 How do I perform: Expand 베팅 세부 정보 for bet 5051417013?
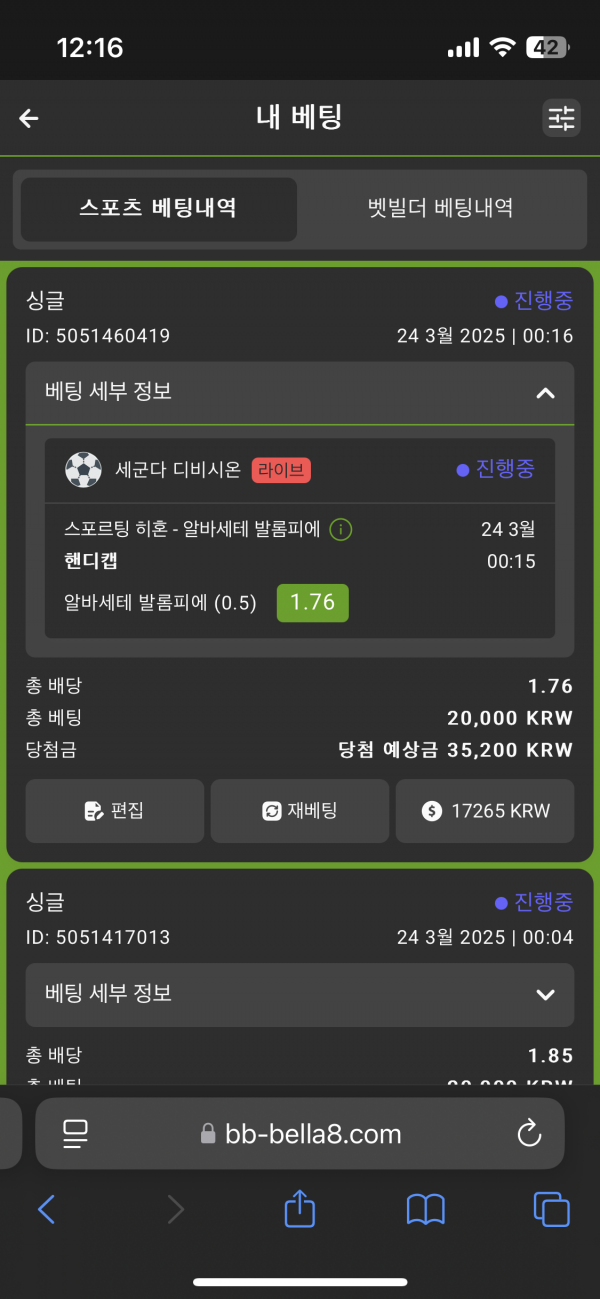pyautogui.click(x=545, y=994)
